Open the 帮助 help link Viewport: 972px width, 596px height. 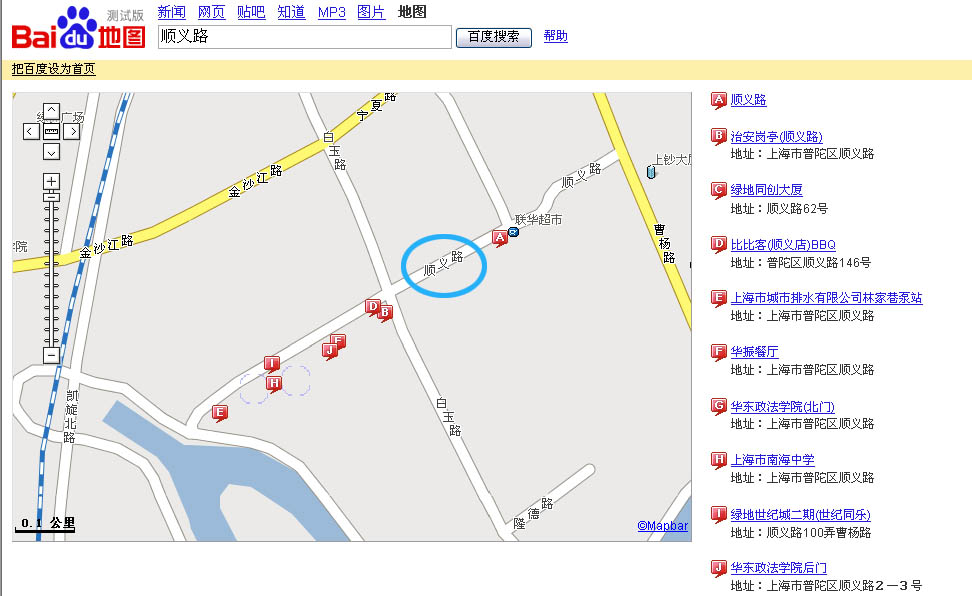(x=555, y=36)
